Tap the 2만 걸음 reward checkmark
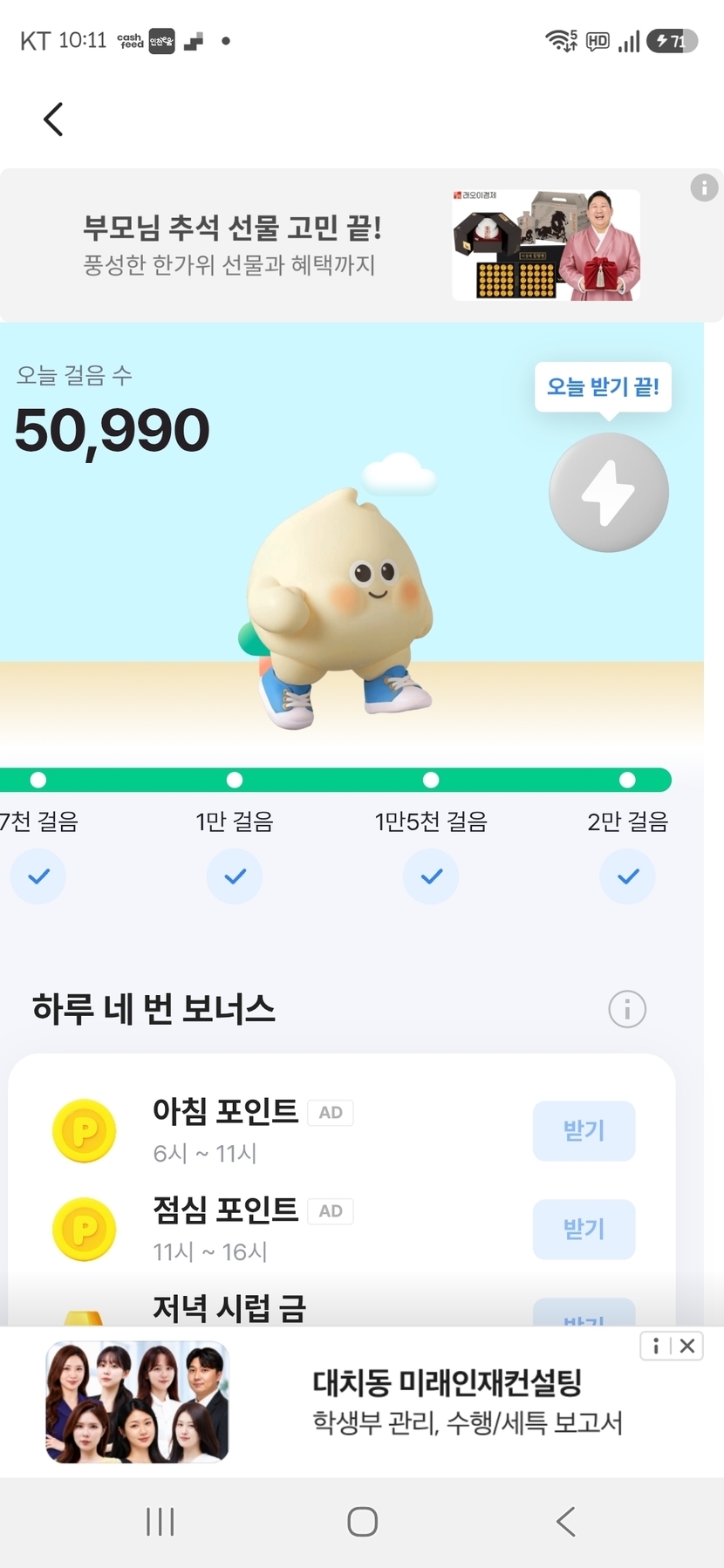Viewport: 724px width, 1568px height. coord(628,876)
